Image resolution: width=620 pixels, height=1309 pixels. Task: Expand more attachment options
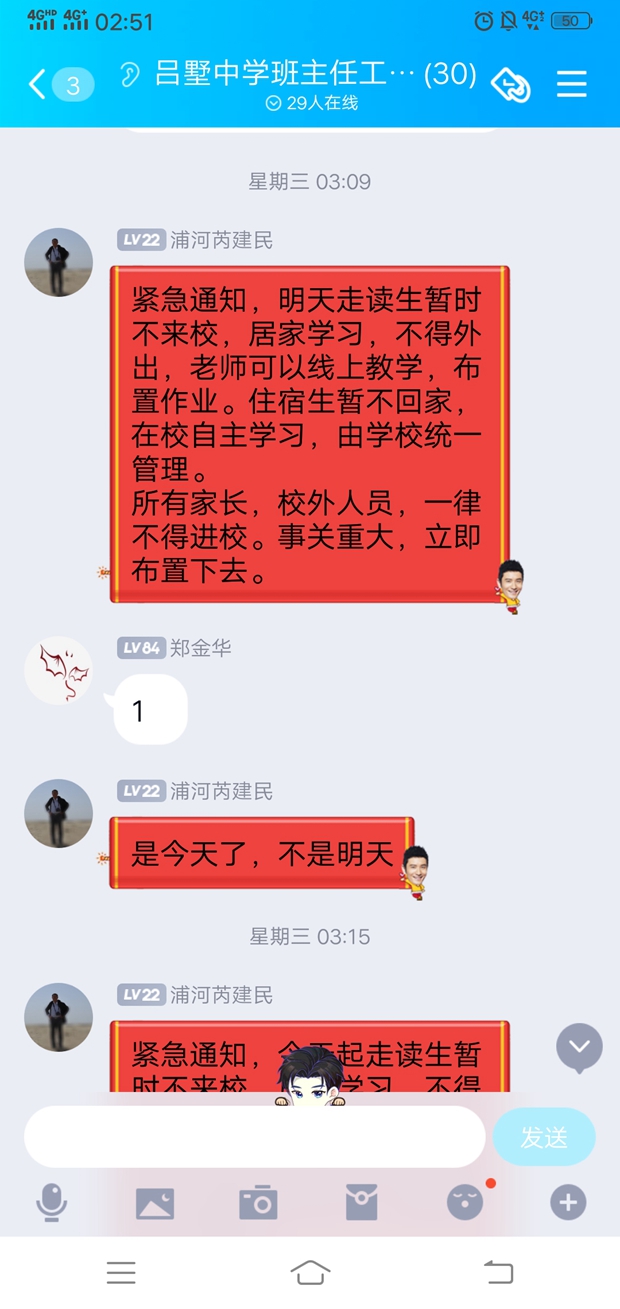(x=568, y=1202)
